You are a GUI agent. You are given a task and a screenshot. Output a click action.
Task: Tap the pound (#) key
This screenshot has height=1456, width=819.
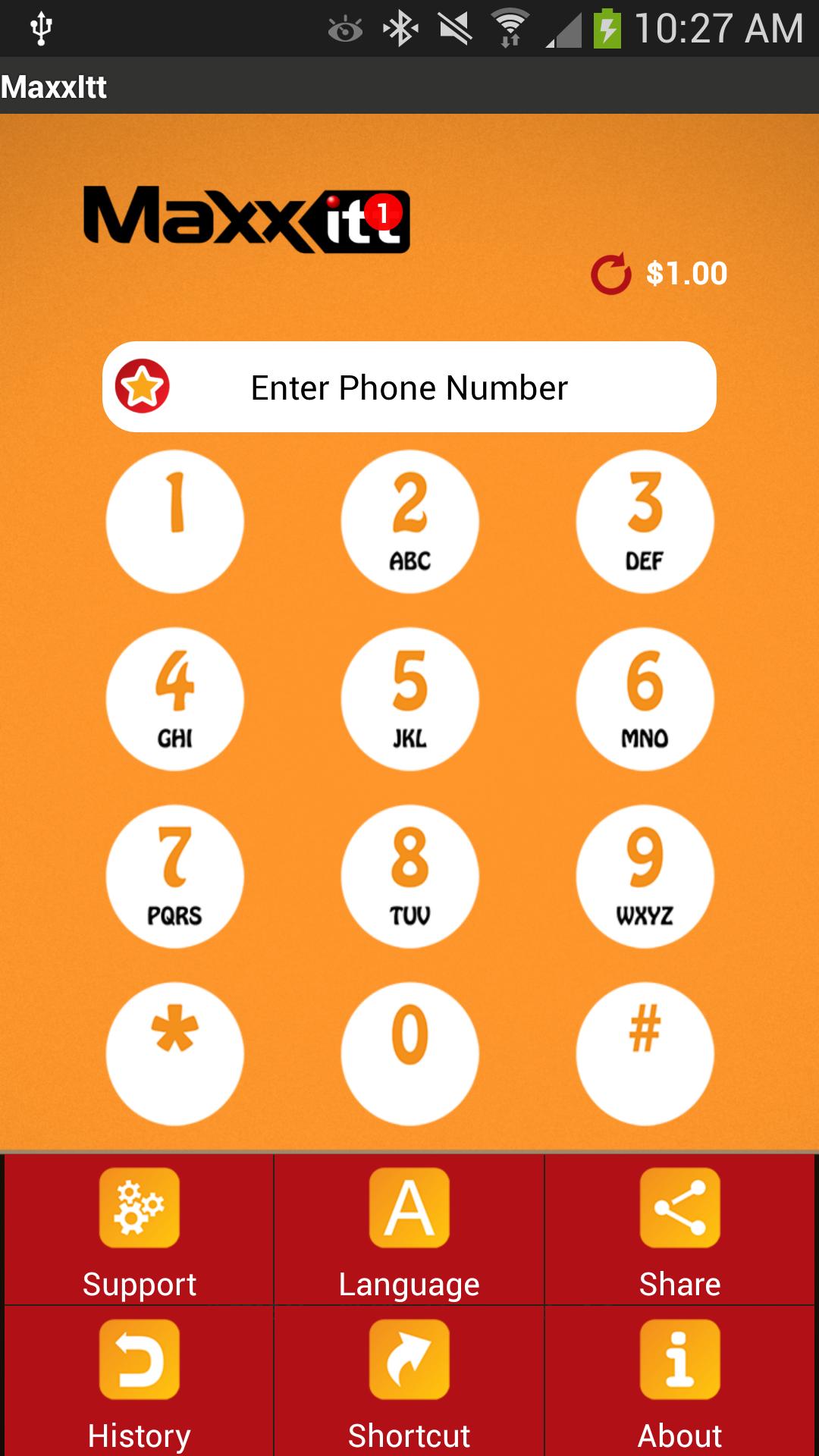pos(645,1053)
